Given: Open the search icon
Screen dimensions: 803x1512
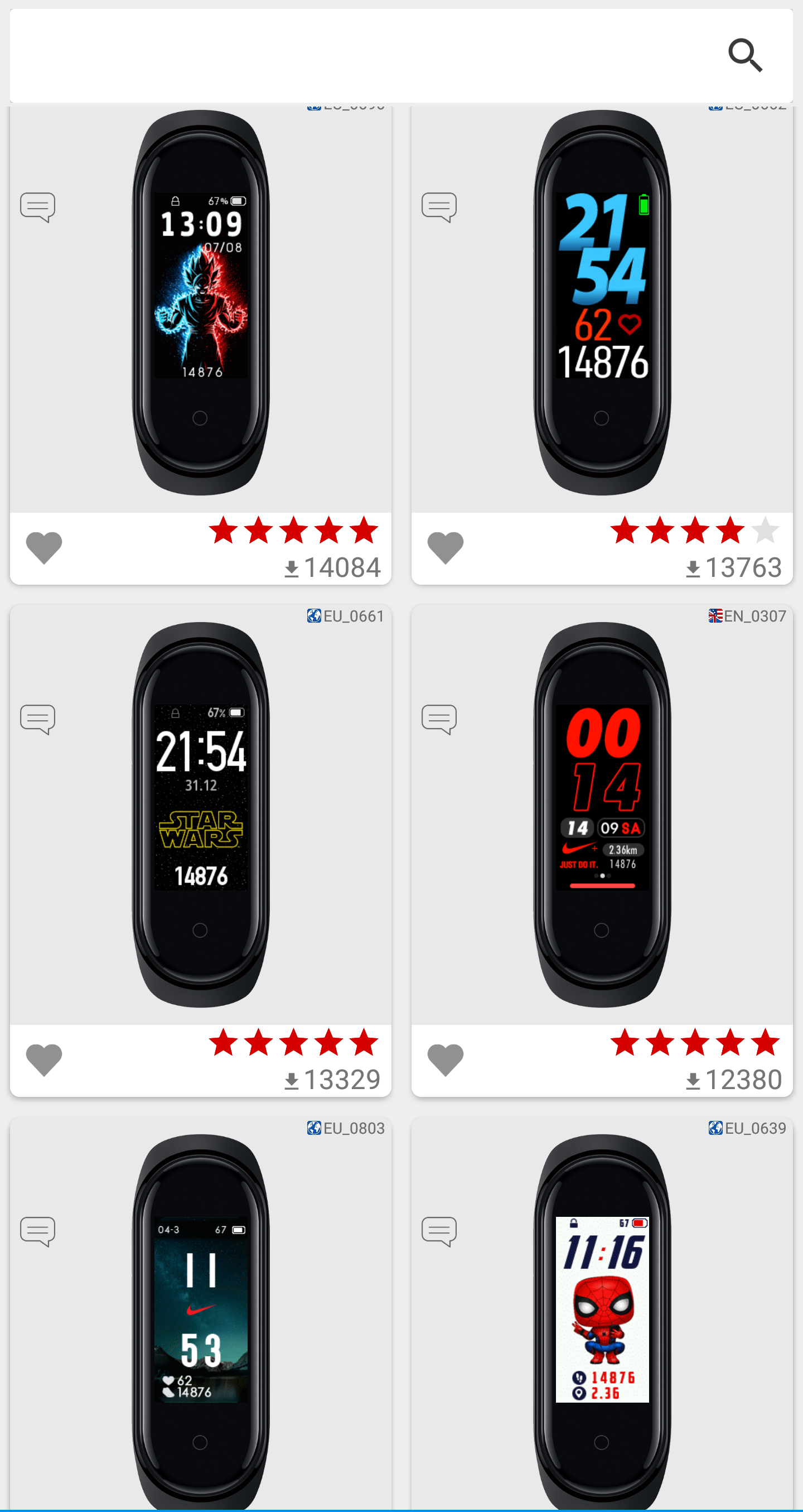Looking at the screenshot, I should coord(746,55).
